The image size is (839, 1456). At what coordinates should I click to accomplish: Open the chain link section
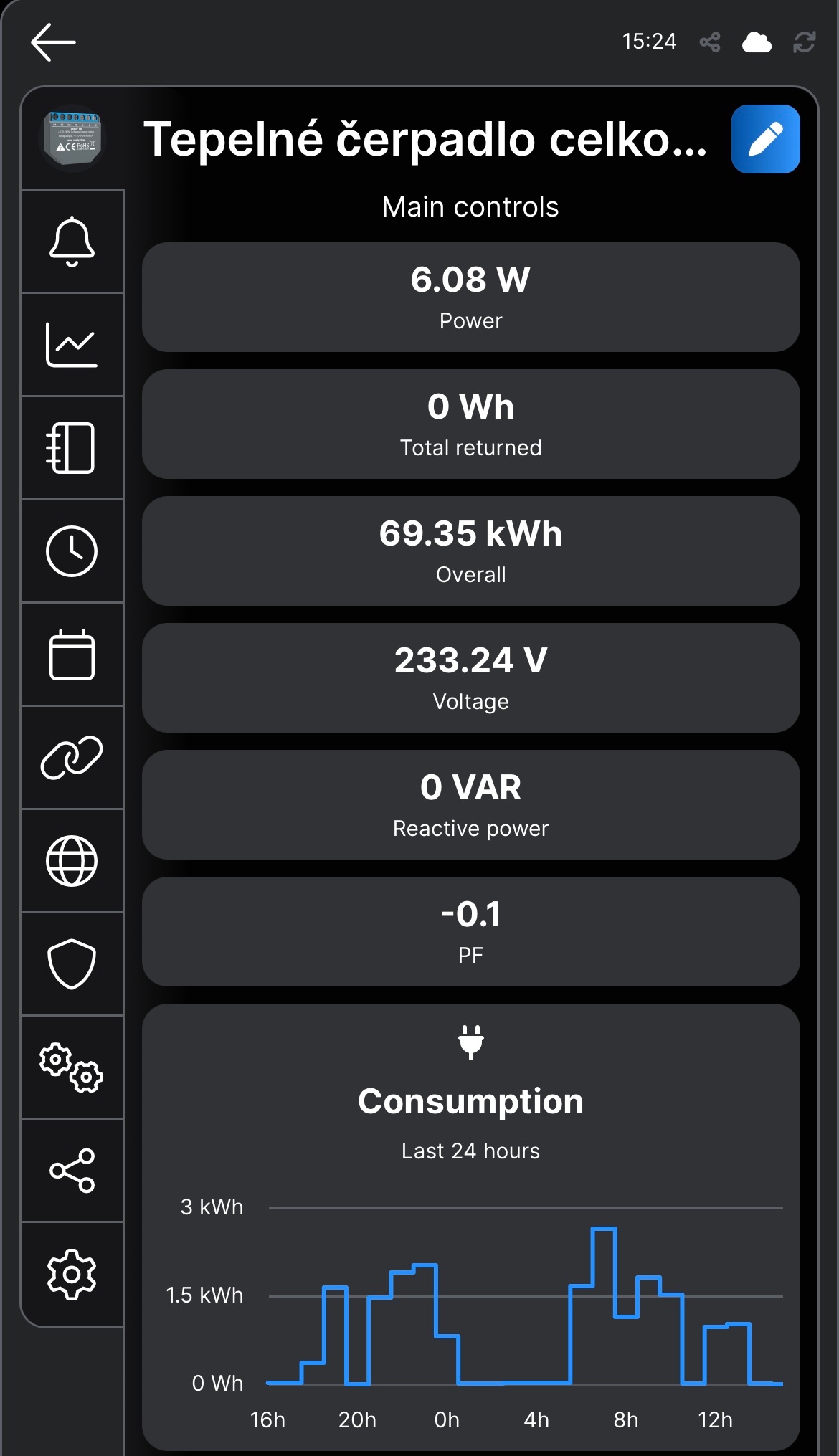click(72, 758)
